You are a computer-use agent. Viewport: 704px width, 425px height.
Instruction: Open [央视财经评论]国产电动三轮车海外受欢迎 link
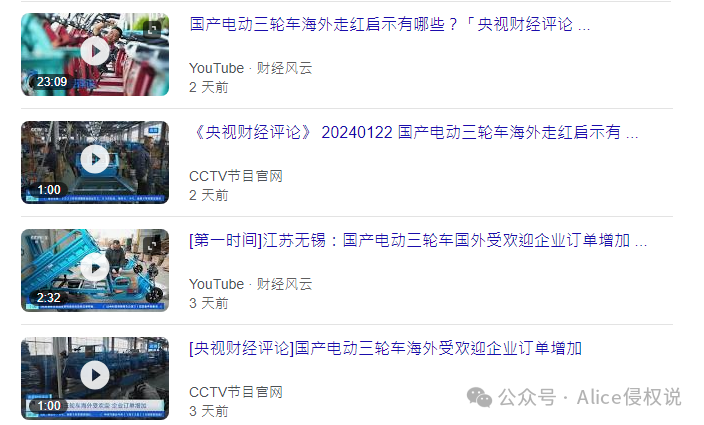[385, 349]
